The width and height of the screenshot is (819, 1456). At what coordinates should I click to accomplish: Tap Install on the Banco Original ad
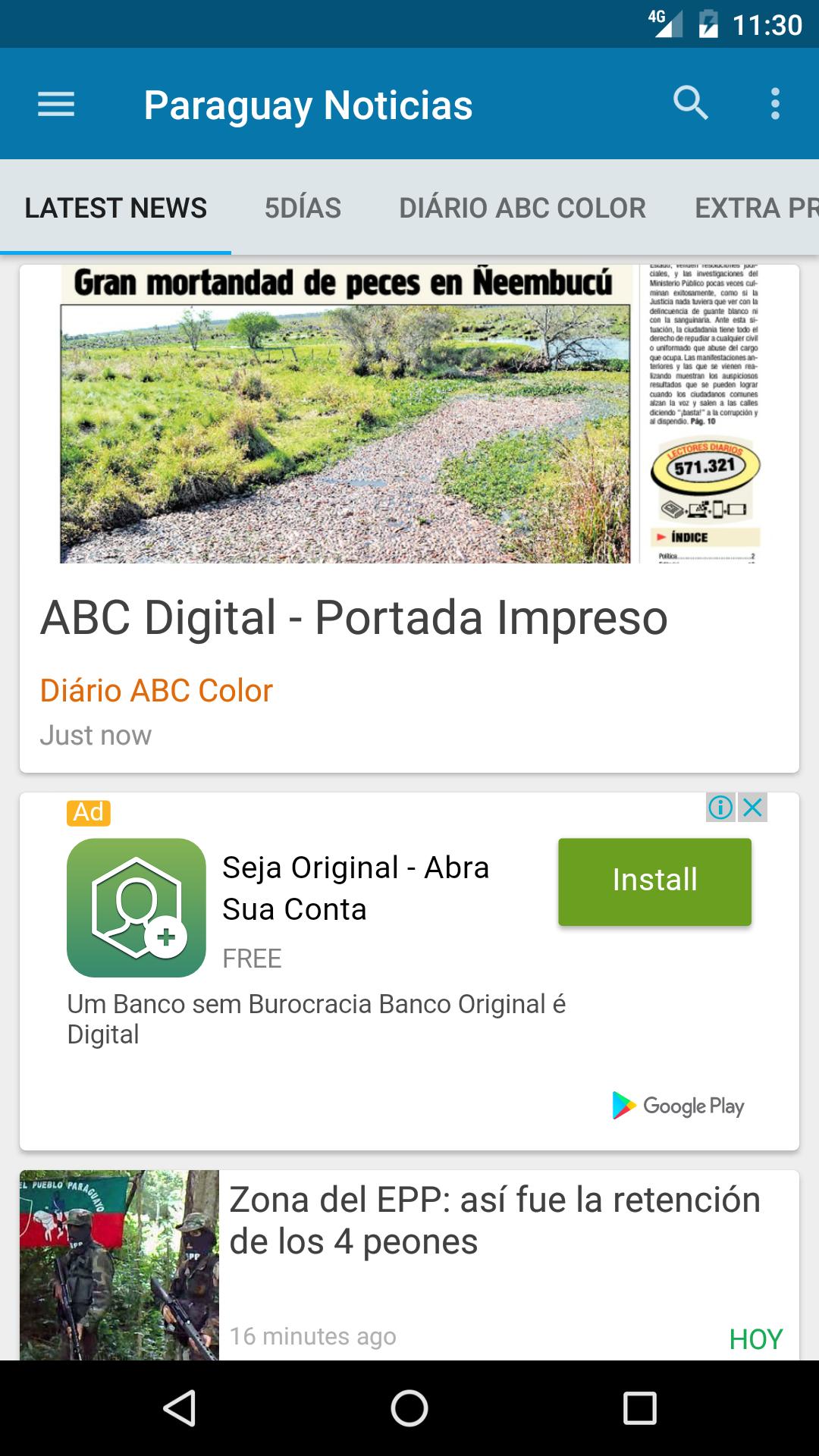(x=654, y=881)
